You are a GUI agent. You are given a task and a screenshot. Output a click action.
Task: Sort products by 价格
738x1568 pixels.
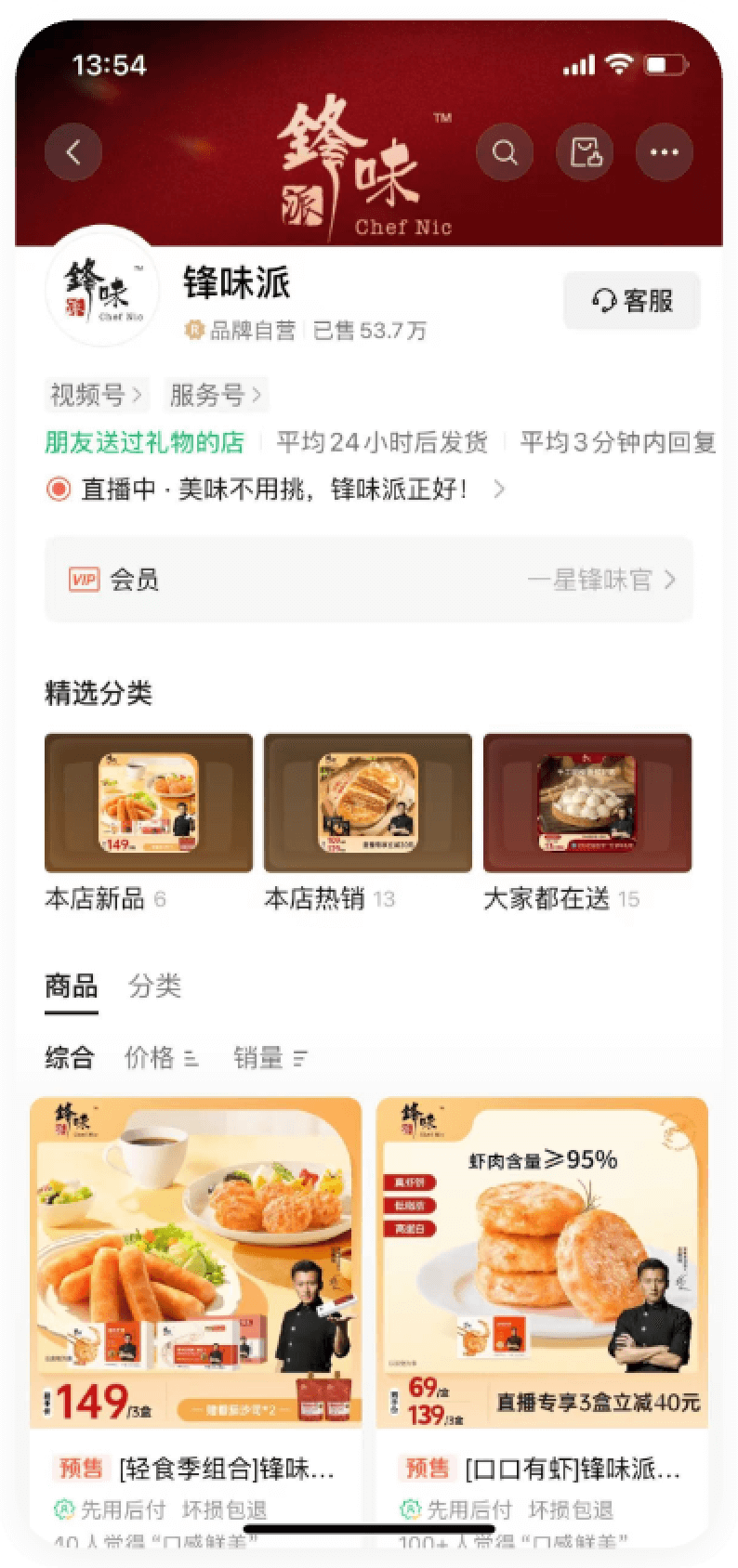pyautogui.click(x=161, y=1057)
